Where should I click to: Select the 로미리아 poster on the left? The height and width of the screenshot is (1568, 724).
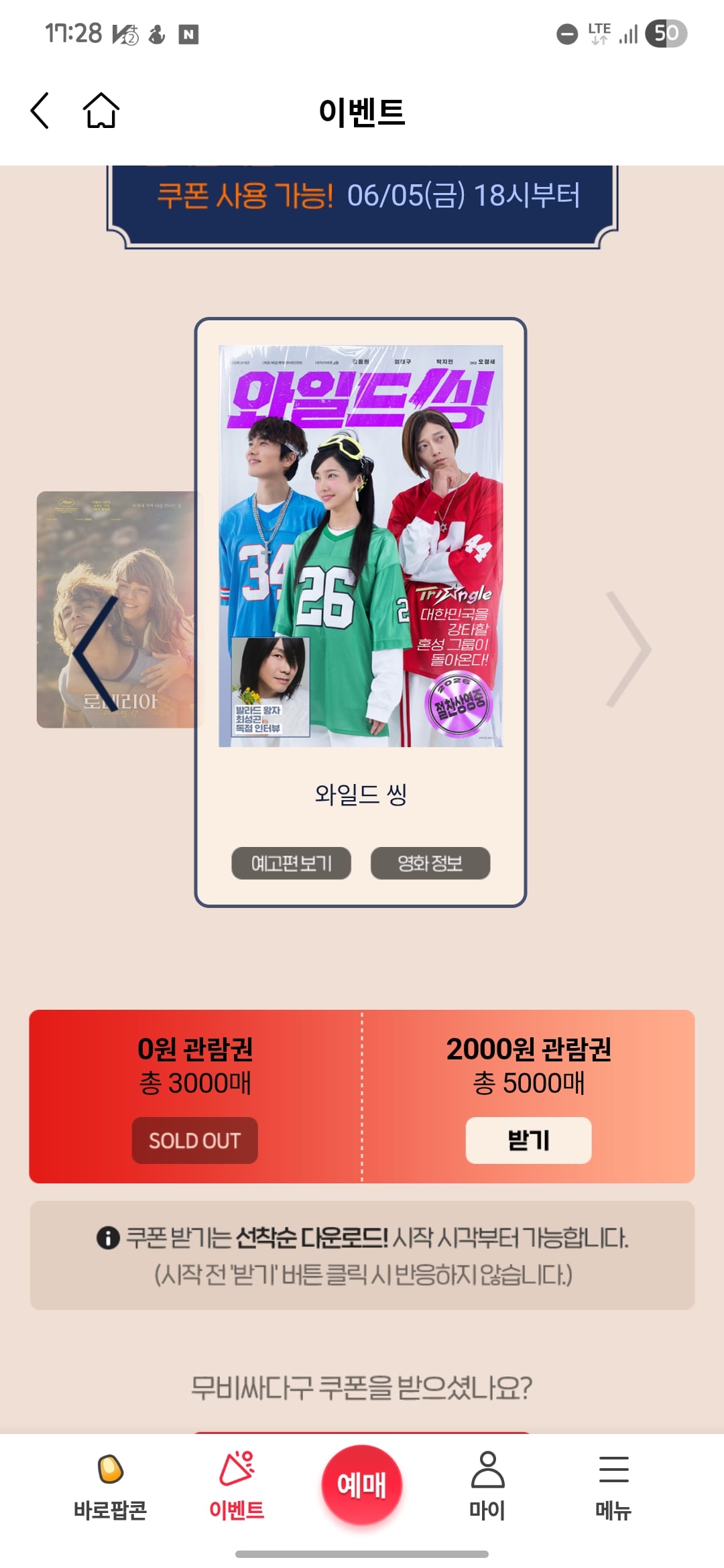tap(116, 609)
